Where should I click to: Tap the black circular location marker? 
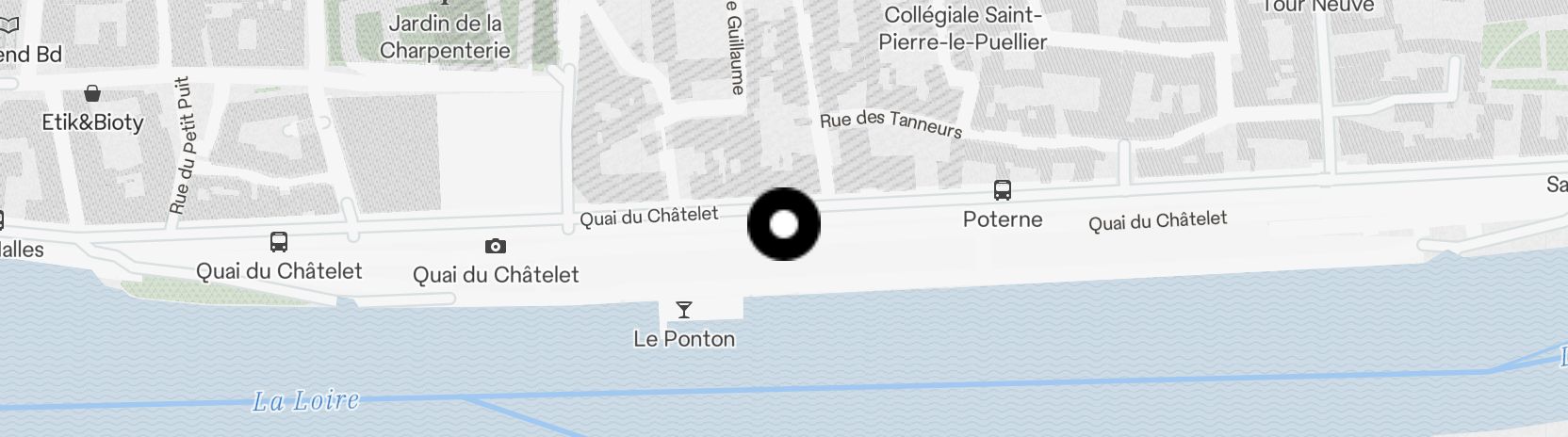pyautogui.click(x=783, y=224)
